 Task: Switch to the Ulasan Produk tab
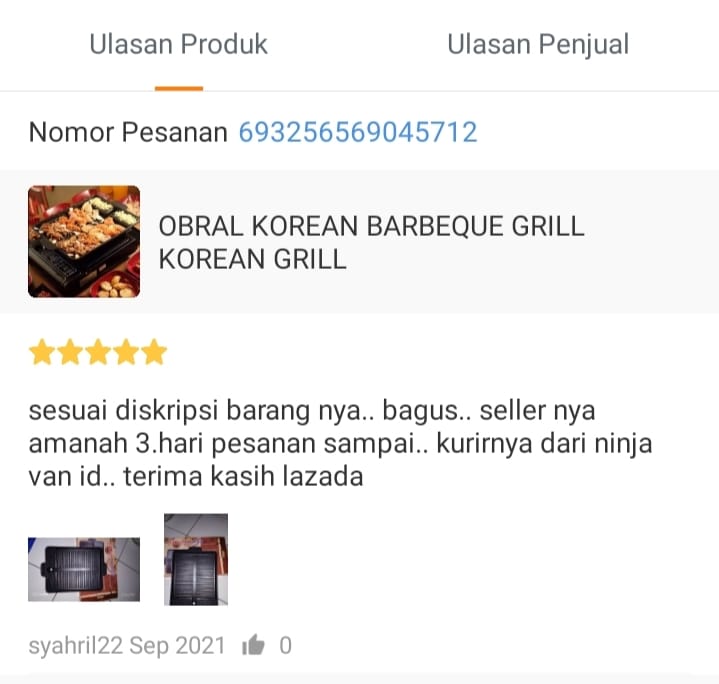coord(178,45)
